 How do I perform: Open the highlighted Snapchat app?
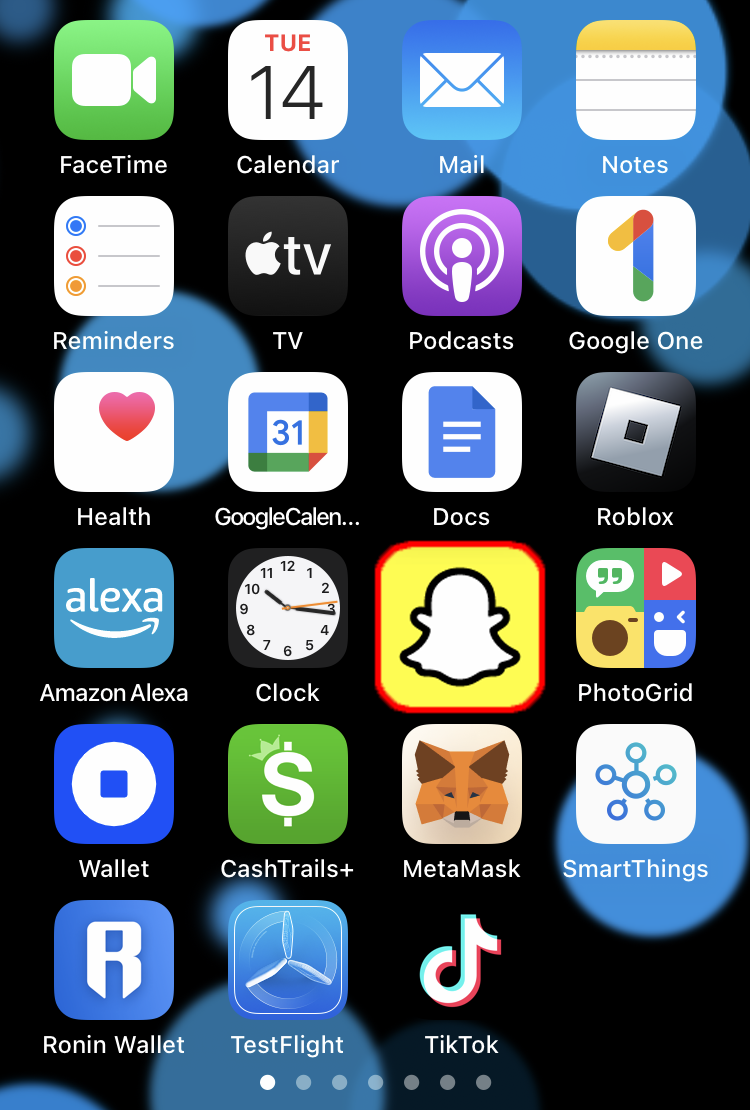tap(461, 627)
